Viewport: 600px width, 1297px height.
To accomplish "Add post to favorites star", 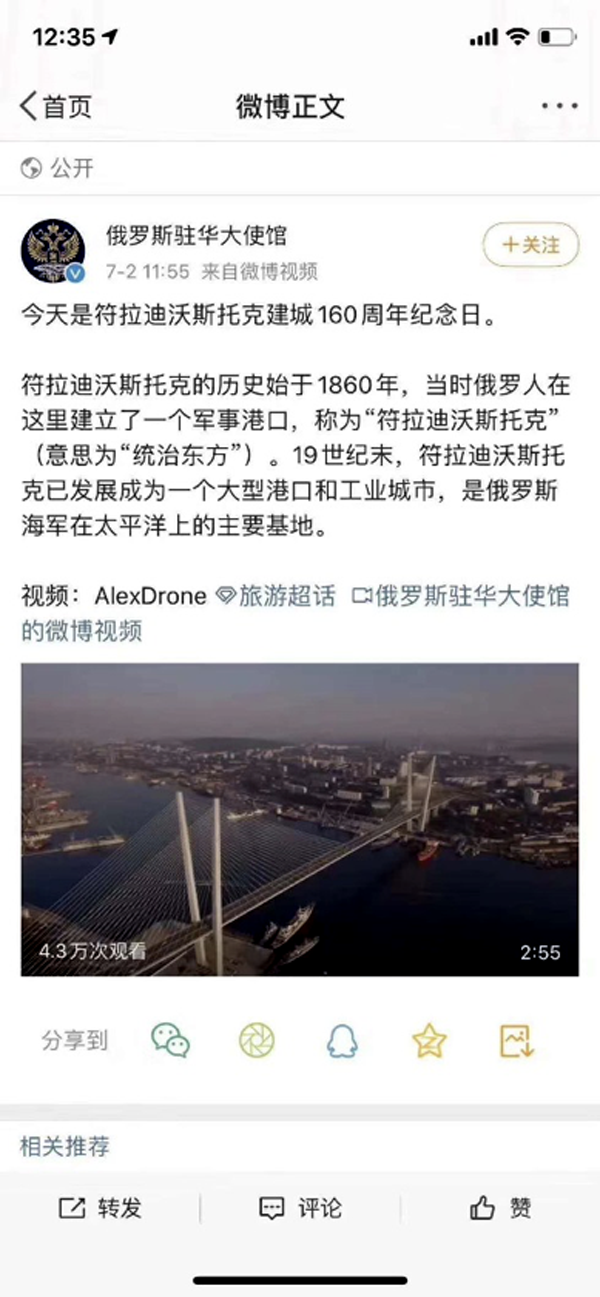I will 429,1040.
